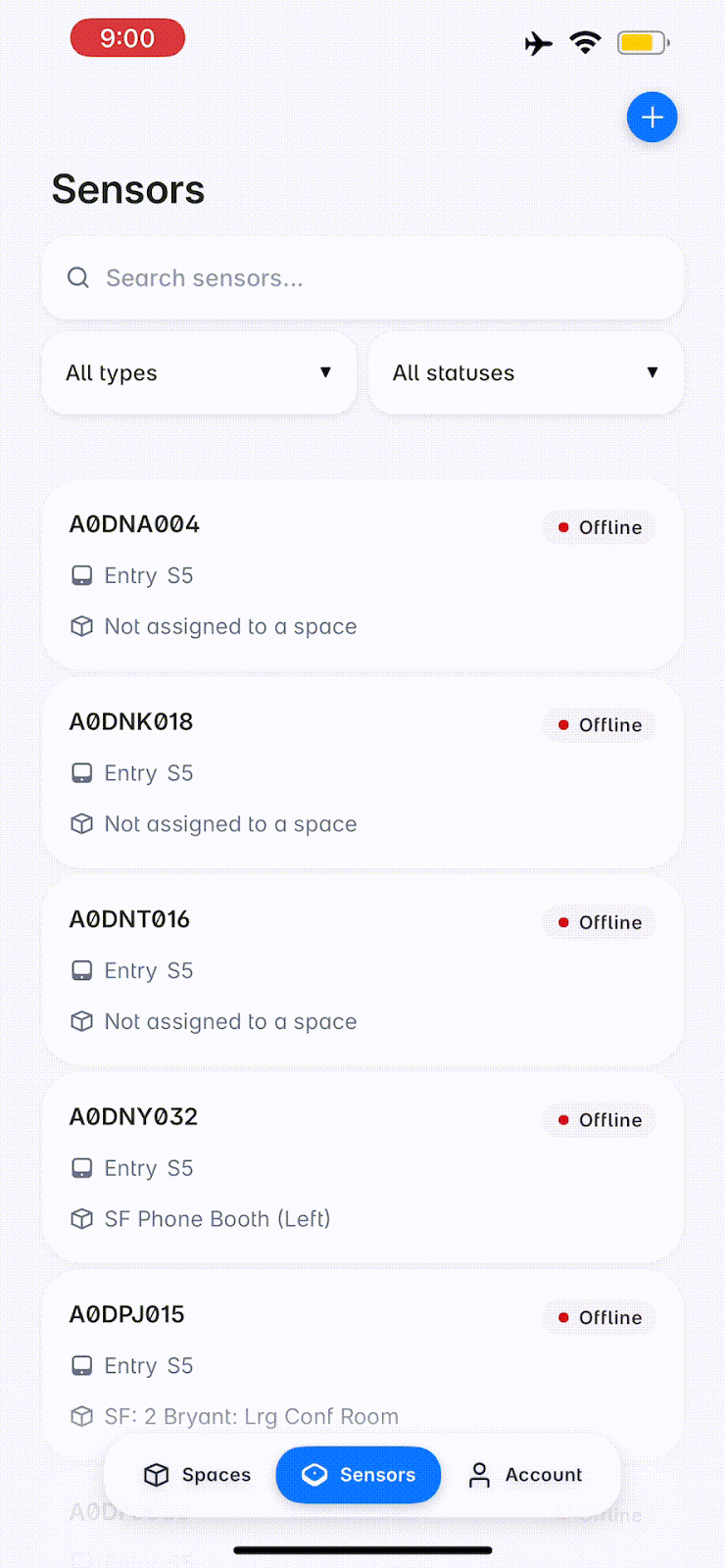Open the All statuses filter

[526, 373]
